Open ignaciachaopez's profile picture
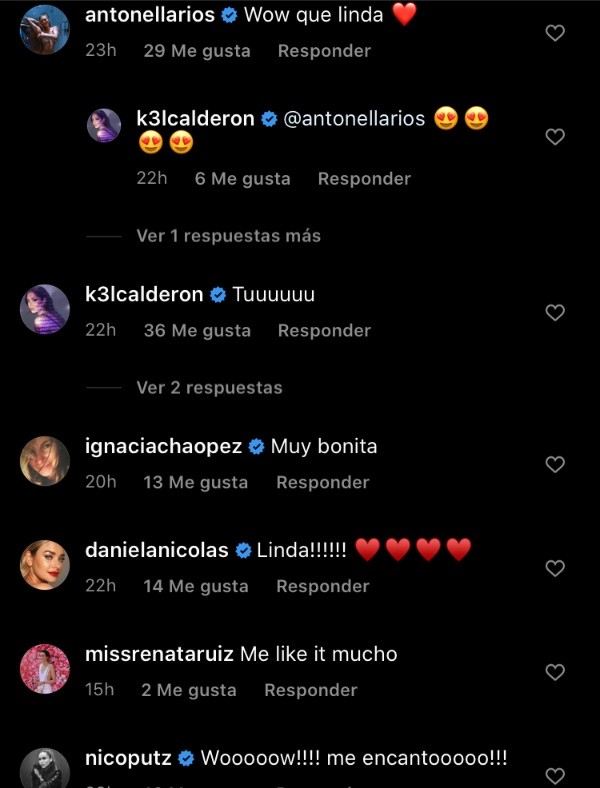The image size is (600, 788). (x=45, y=461)
